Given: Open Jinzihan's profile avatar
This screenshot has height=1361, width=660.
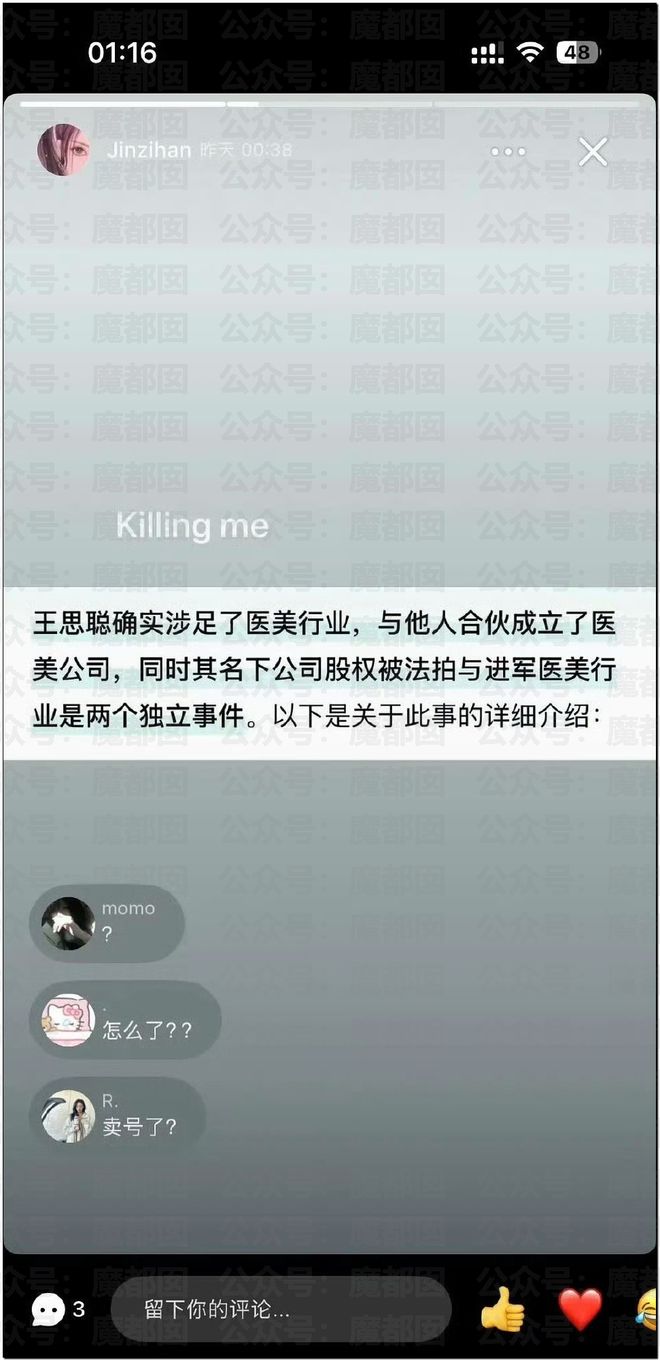Looking at the screenshot, I should click(x=64, y=151).
